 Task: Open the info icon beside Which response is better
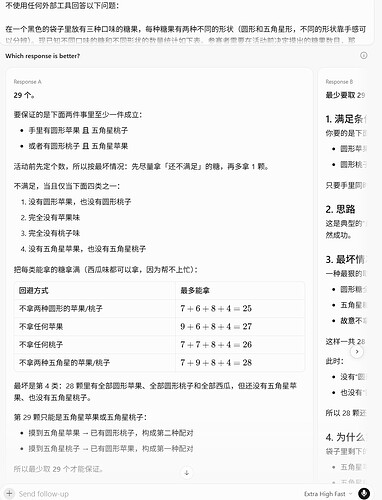tap(364, 56)
